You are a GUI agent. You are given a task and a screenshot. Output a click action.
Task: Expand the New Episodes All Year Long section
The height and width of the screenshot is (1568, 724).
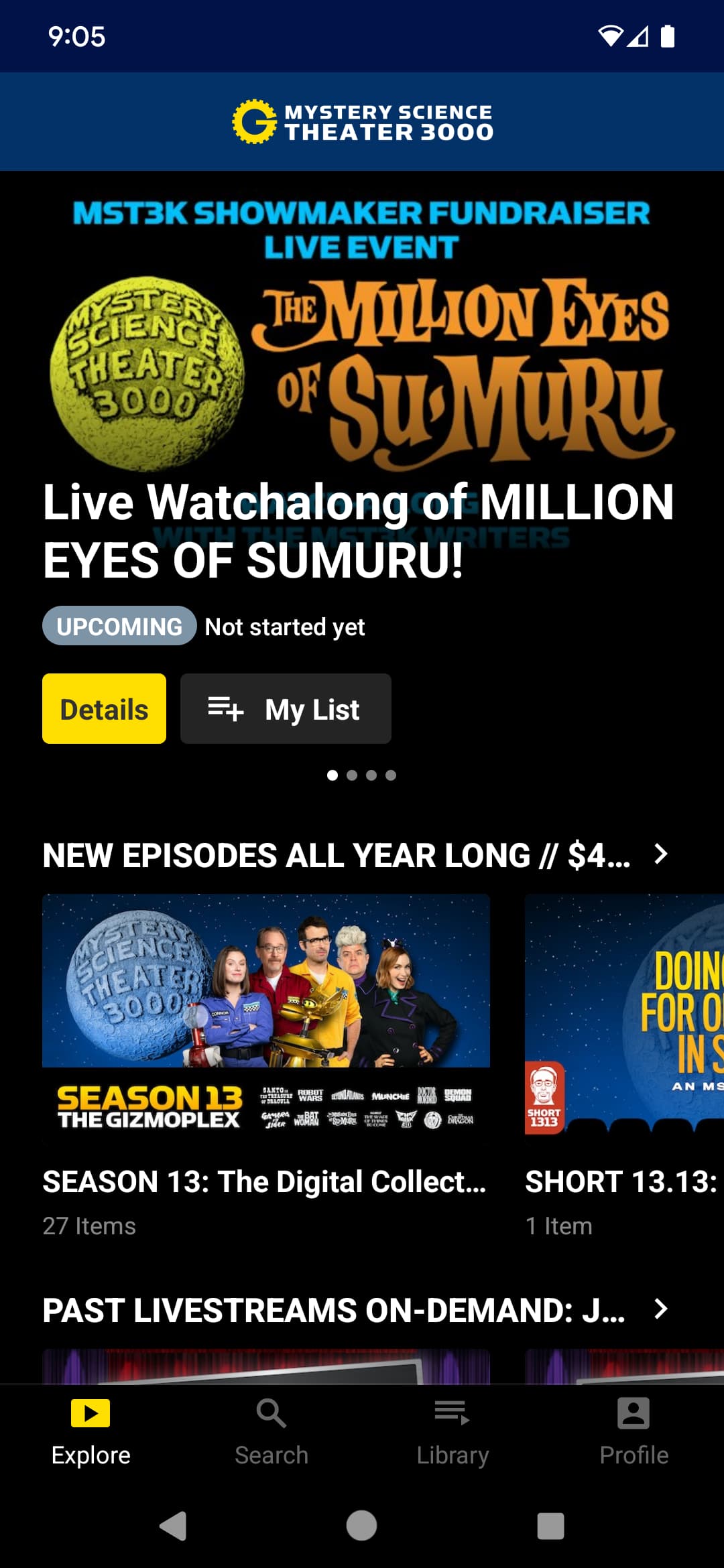click(x=660, y=854)
